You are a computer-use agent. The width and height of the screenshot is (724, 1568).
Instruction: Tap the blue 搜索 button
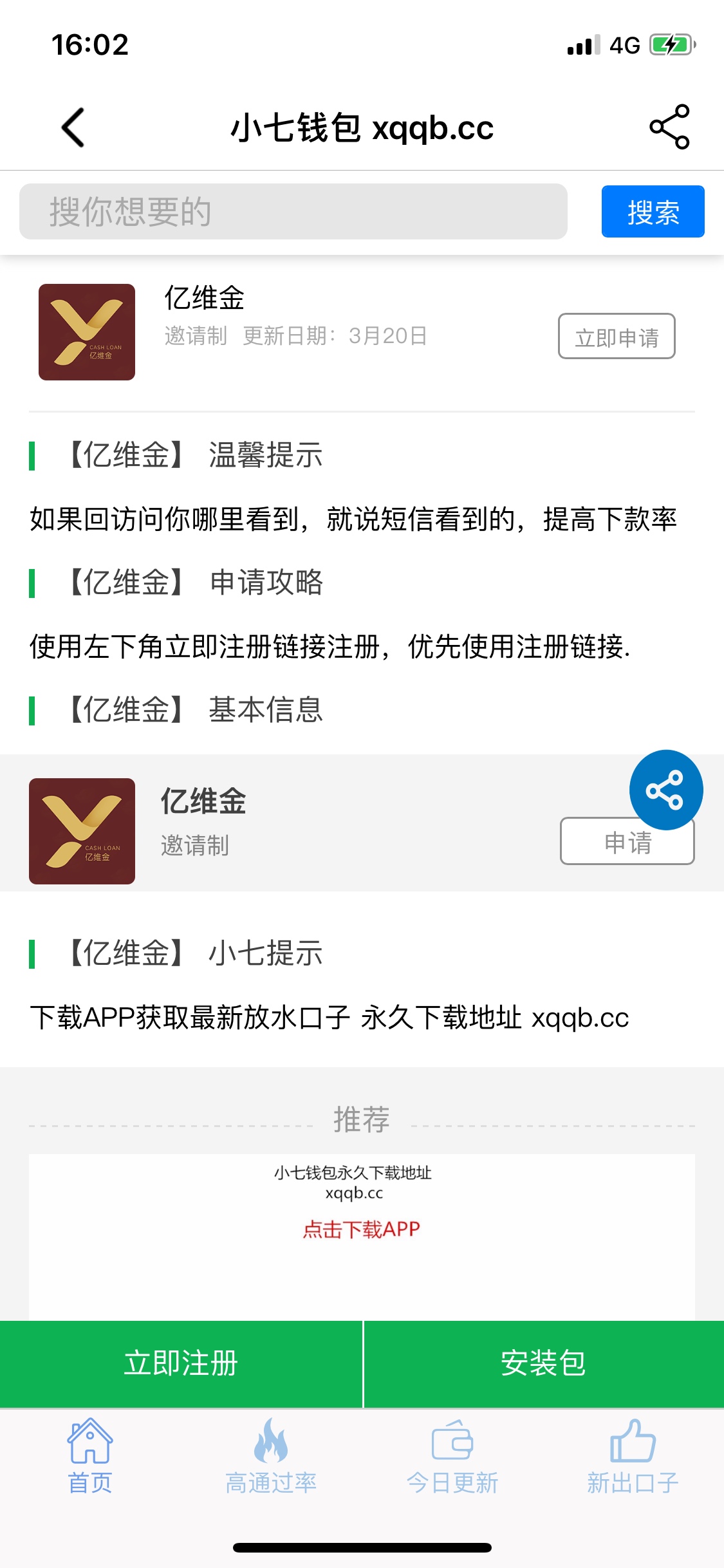click(x=653, y=212)
